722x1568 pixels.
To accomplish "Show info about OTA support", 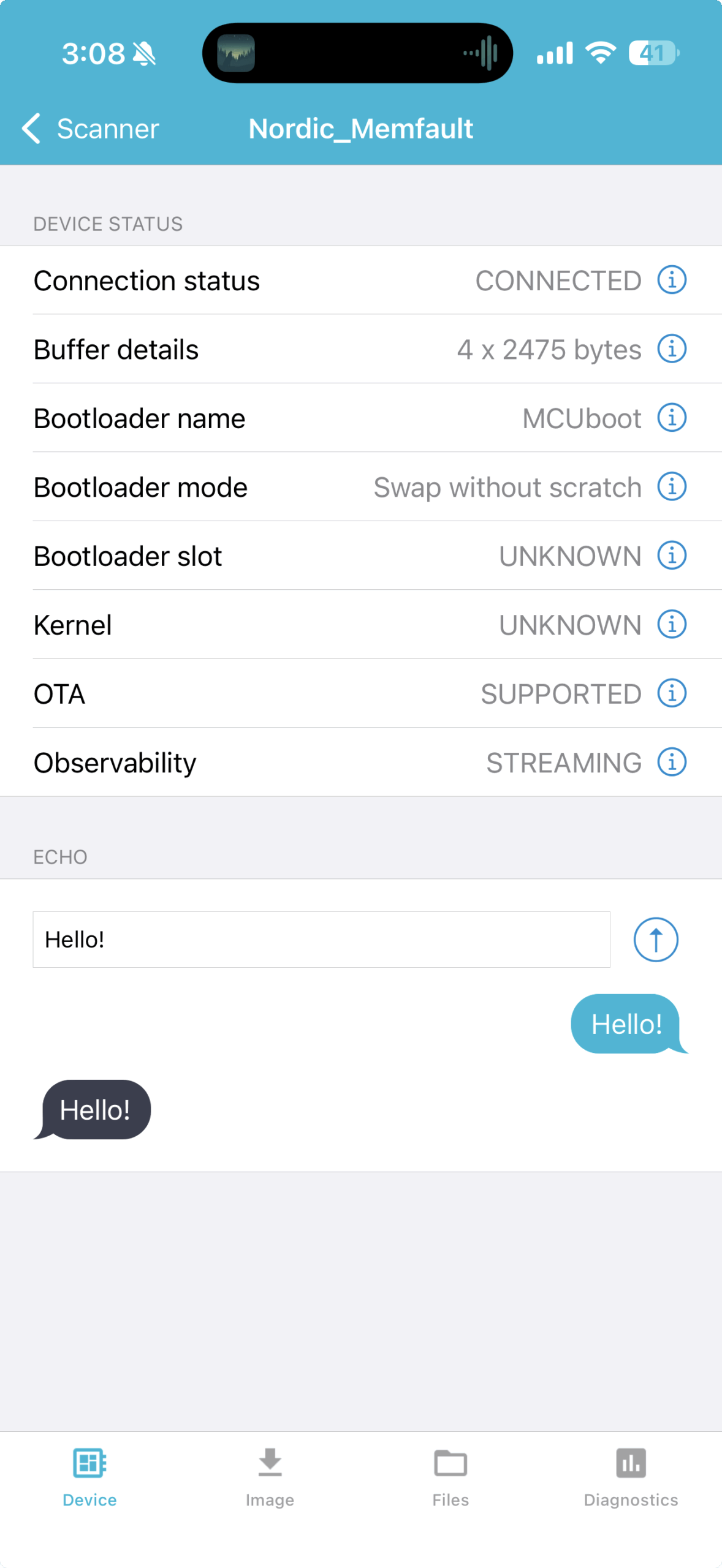I will [x=672, y=694].
